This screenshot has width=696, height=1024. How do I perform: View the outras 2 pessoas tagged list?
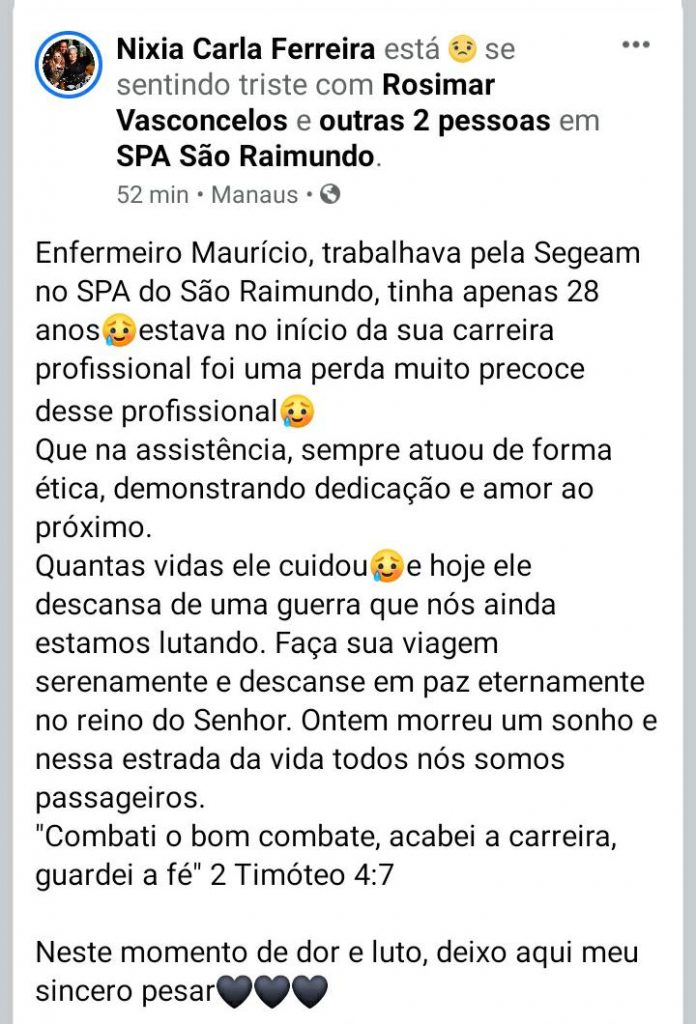(435, 121)
